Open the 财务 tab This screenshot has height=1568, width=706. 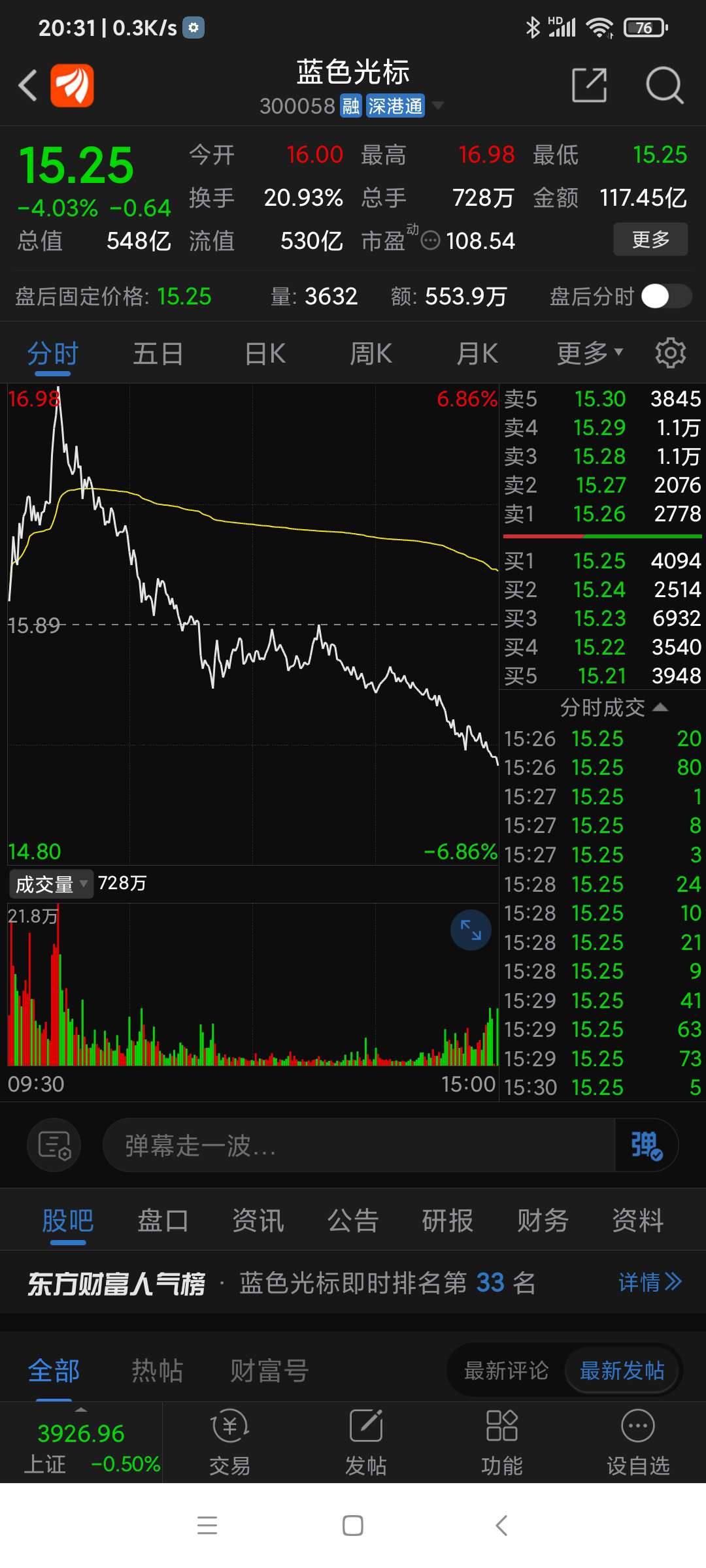coord(543,1220)
